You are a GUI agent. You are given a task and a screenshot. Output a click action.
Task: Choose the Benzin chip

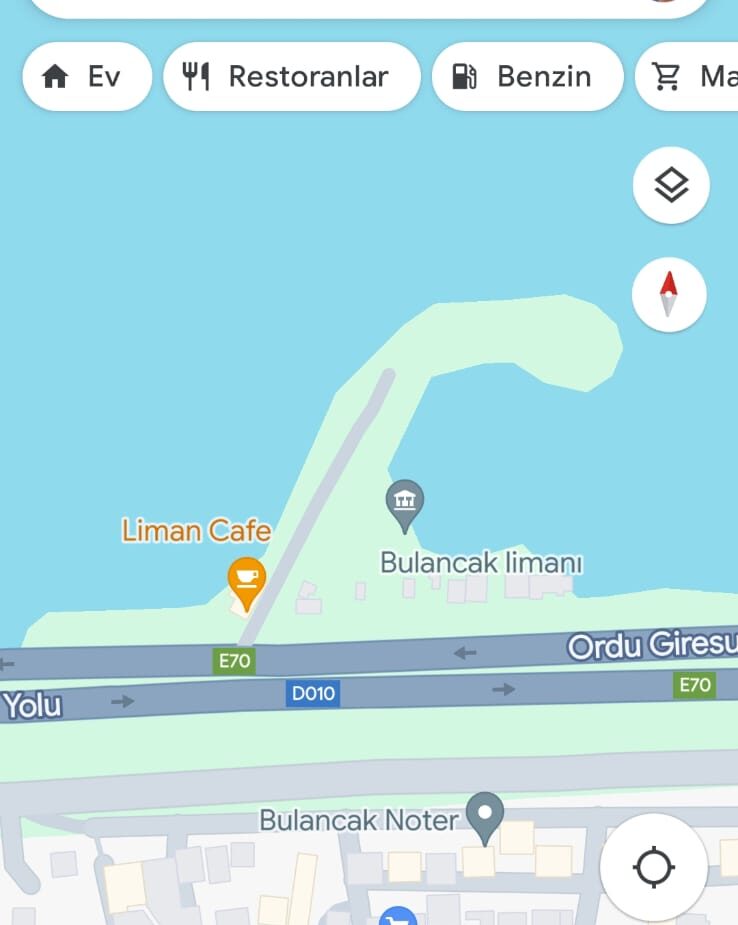point(527,77)
